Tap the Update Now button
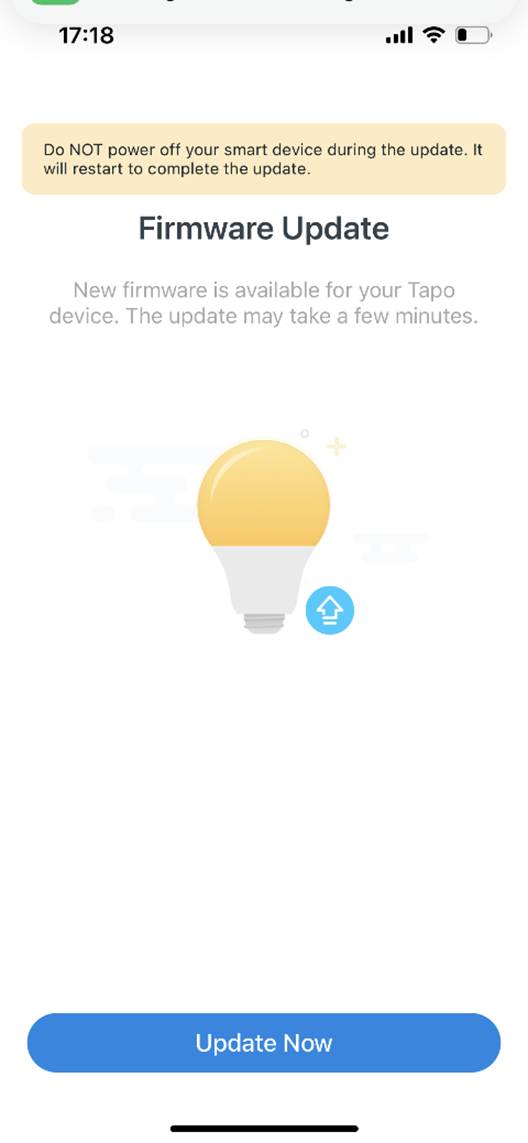 click(x=264, y=1042)
